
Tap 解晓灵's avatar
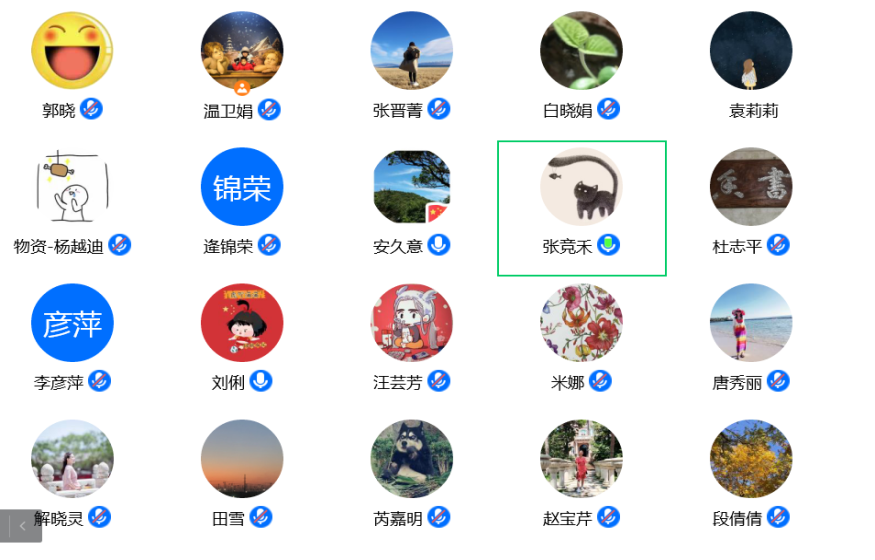[72, 460]
